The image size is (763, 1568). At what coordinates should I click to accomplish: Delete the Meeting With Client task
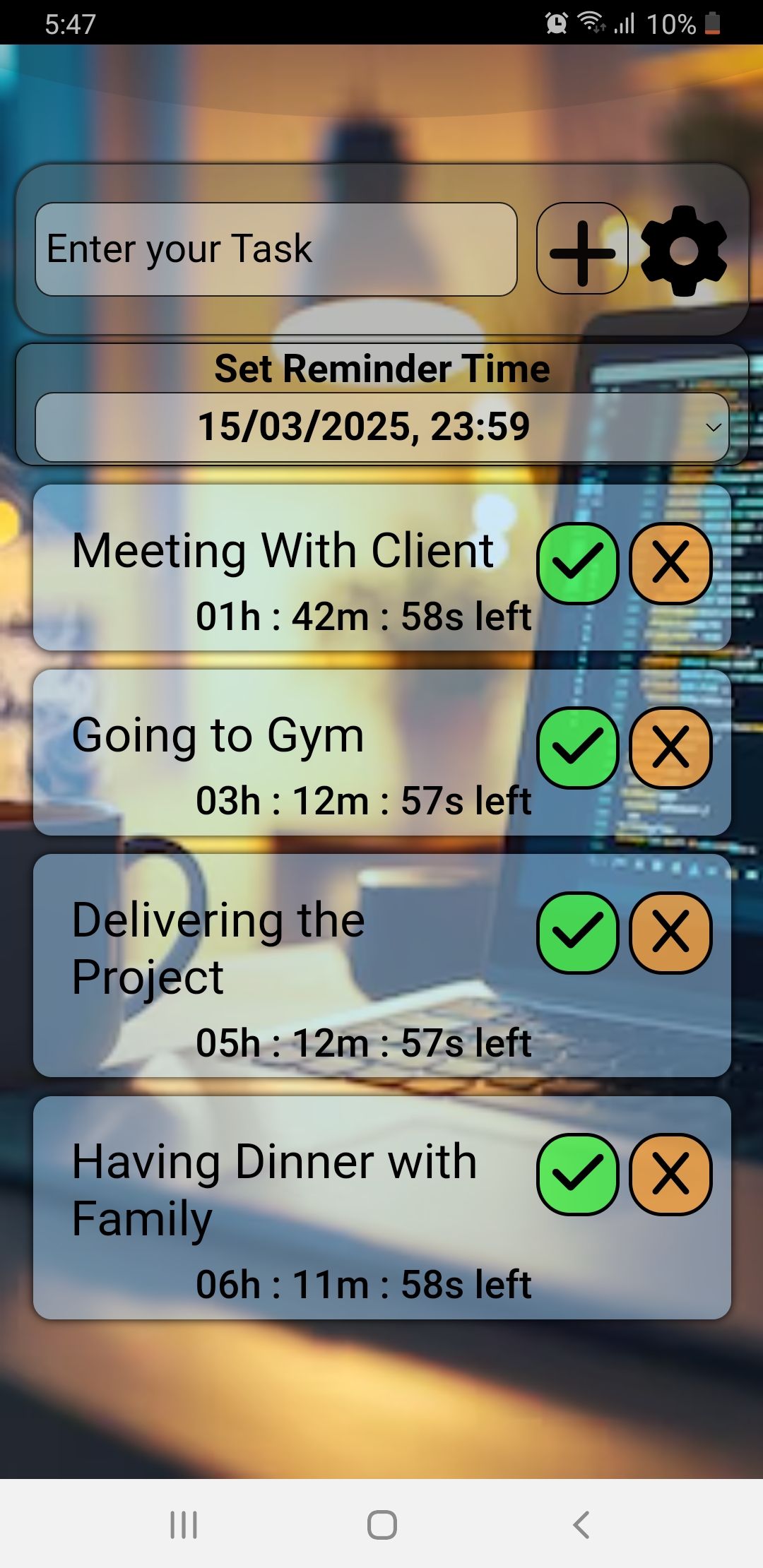pyautogui.click(x=670, y=564)
